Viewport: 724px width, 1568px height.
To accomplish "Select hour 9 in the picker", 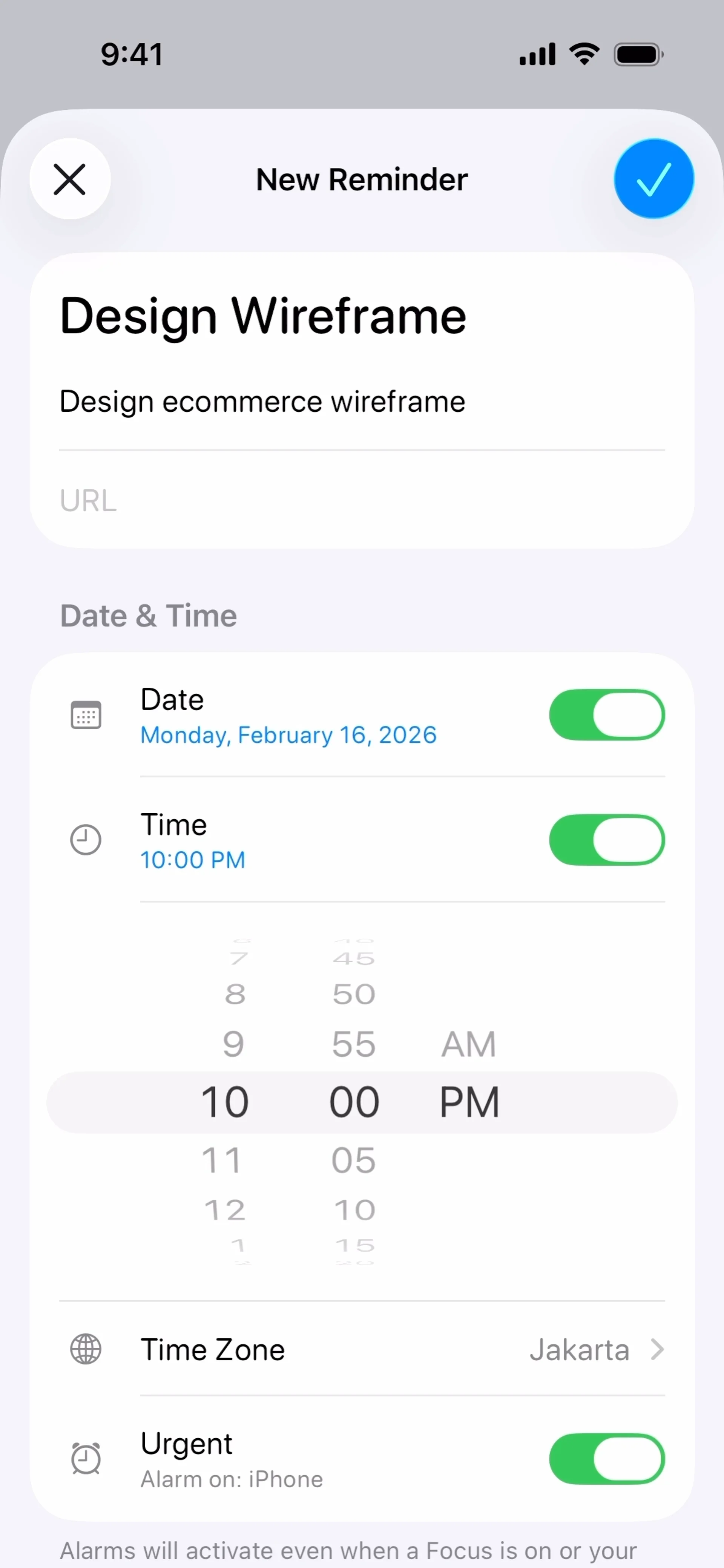I will [x=233, y=1045].
